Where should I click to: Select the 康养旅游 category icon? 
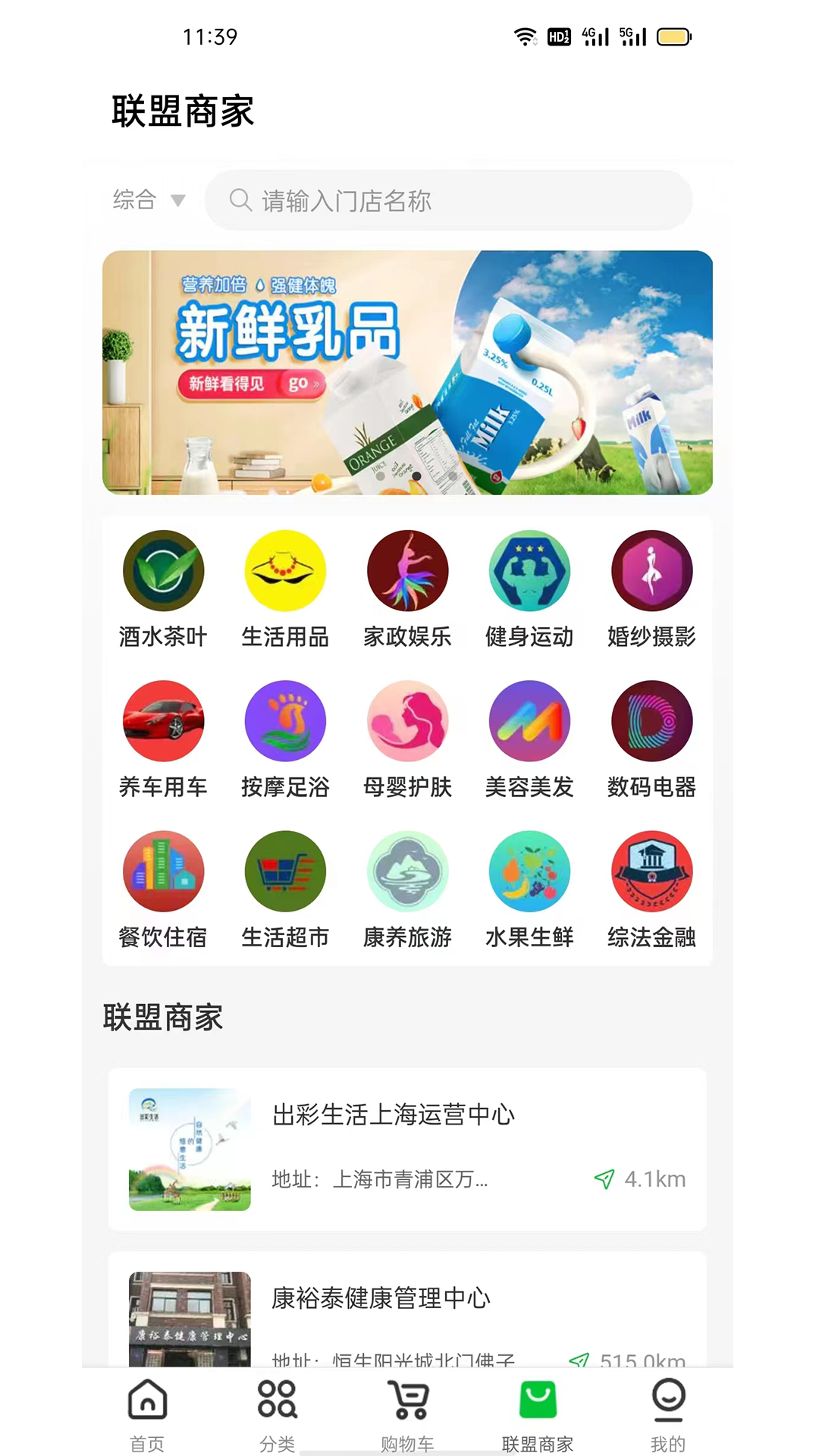(x=407, y=871)
